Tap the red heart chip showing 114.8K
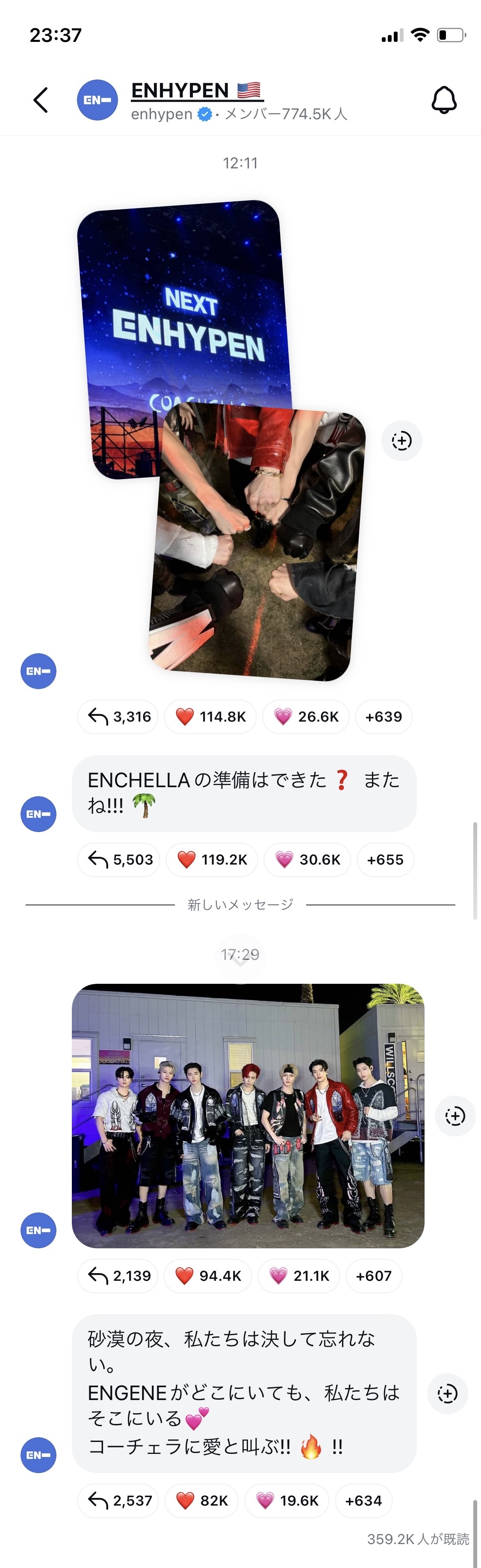 click(210, 716)
